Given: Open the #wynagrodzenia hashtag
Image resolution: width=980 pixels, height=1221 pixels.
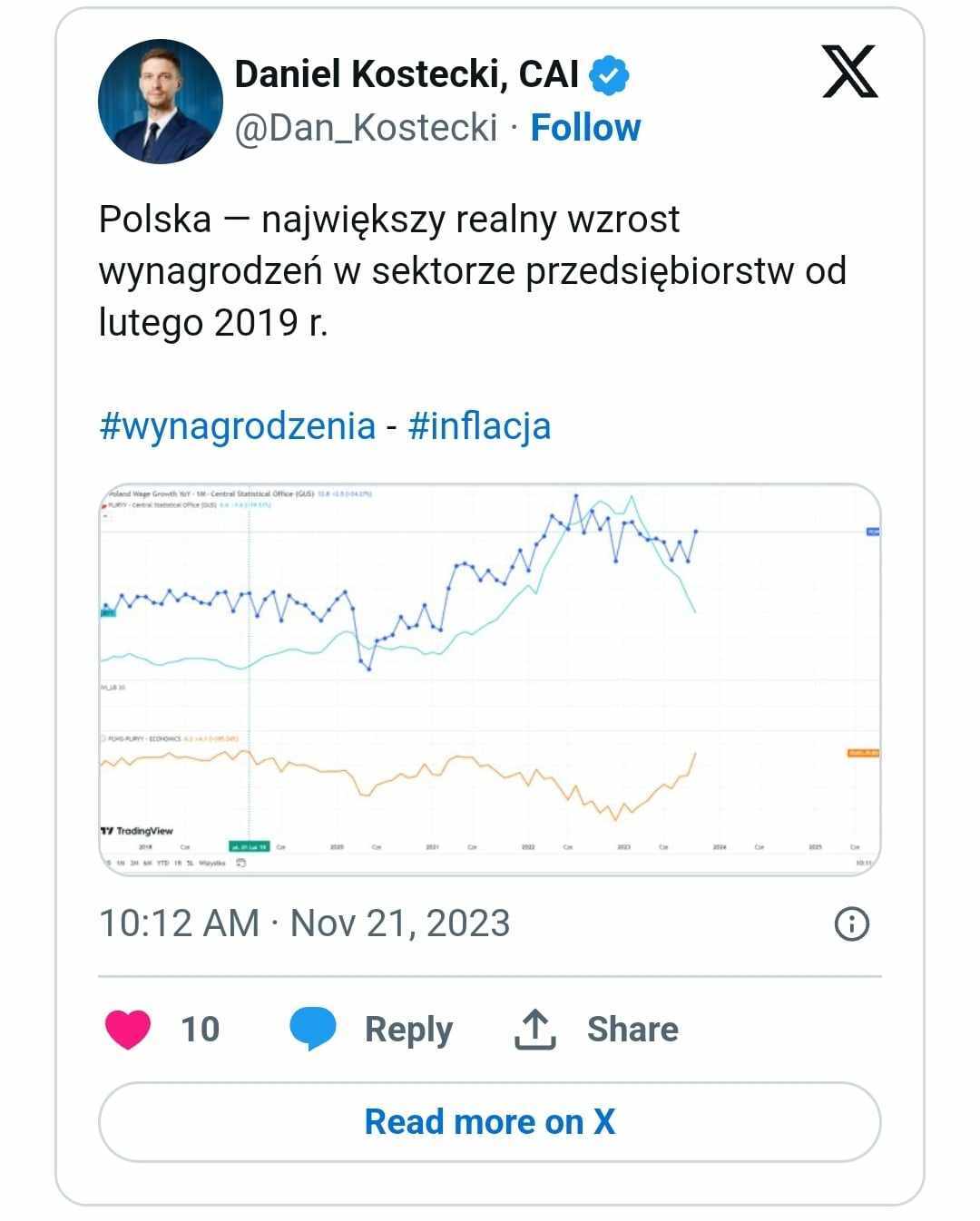Looking at the screenshot, I should pyautogui.click(x=237, y=425).
